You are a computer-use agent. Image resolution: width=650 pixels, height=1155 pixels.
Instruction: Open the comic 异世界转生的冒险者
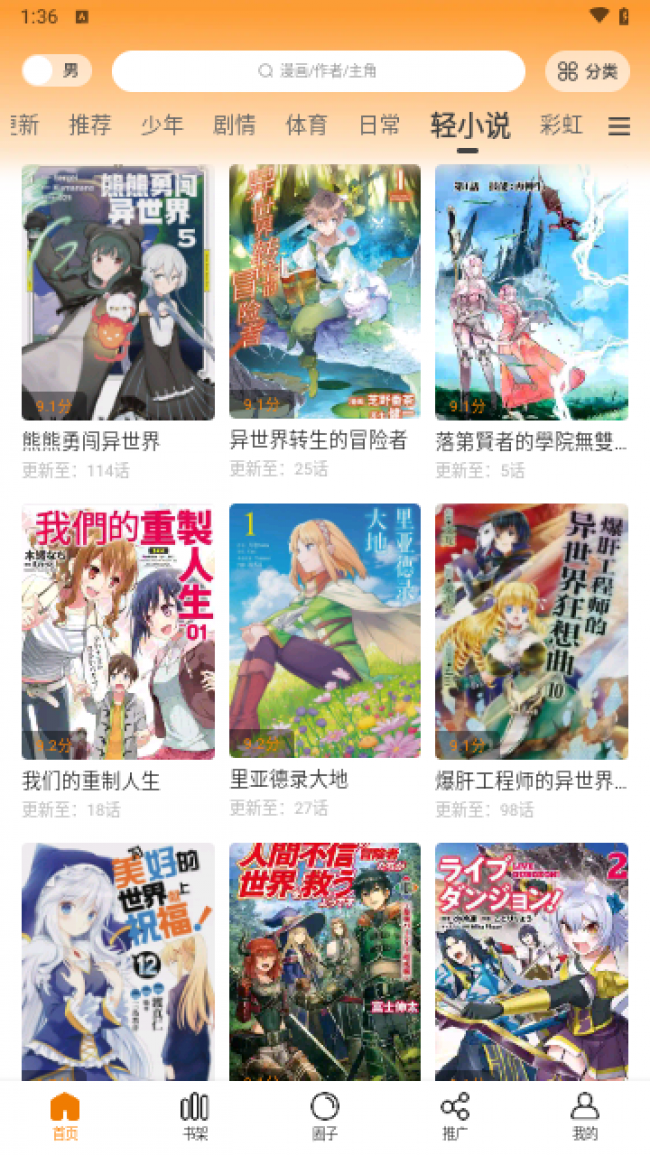[325, 292]
